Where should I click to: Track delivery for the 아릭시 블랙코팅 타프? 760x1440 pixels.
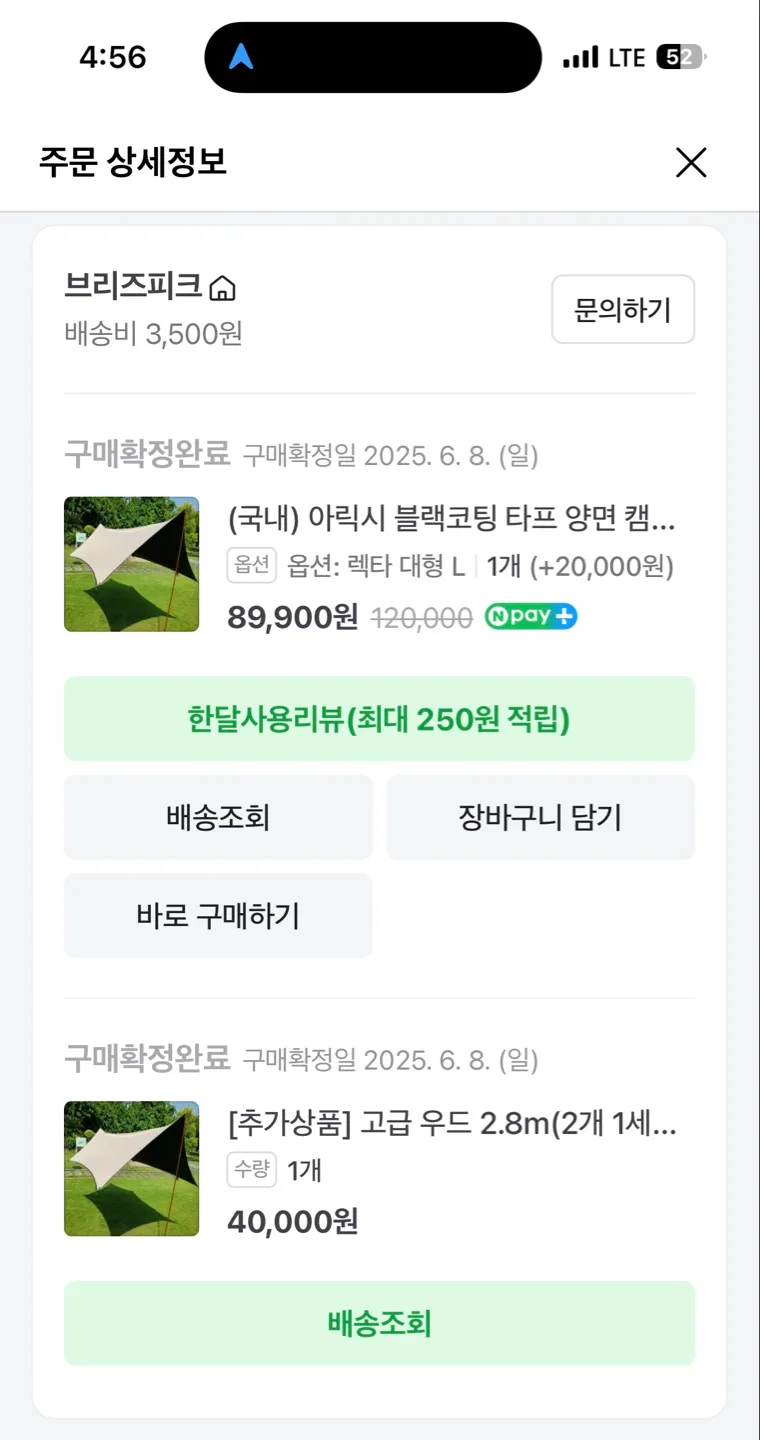pyautogui.click(x=218, y=818)
